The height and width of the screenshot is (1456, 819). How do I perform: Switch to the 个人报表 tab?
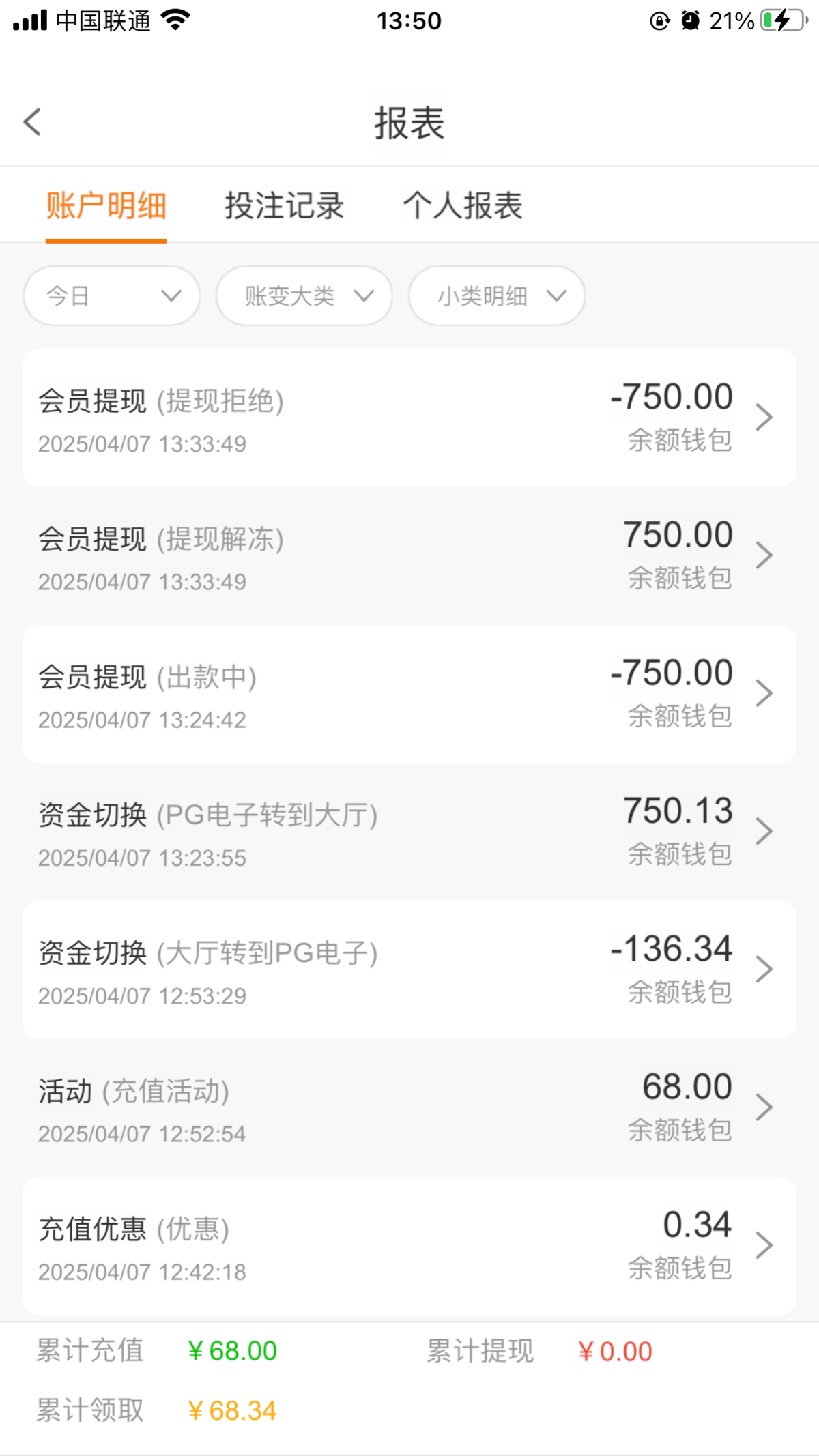[x=463, y=205]
